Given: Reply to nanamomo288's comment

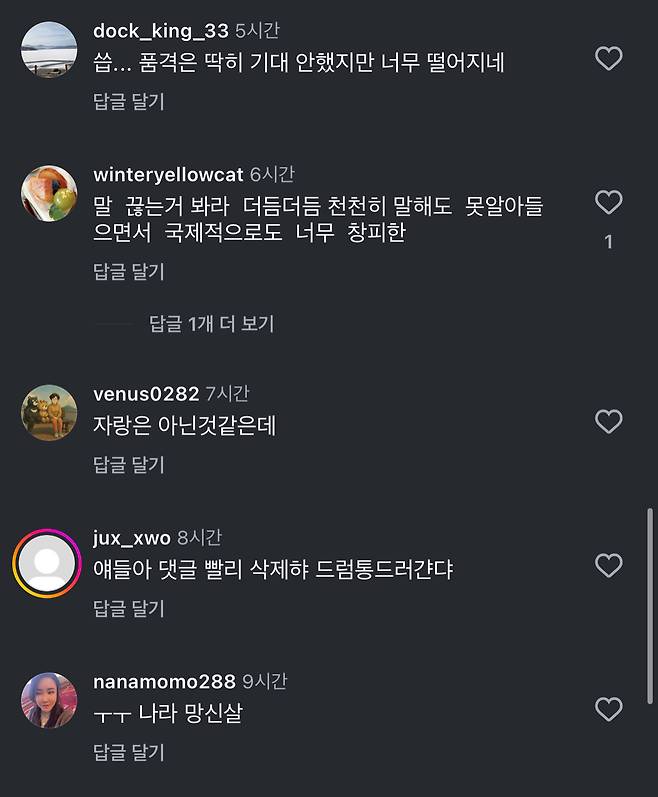Looking at the screenshot, I should click(128, 752).
